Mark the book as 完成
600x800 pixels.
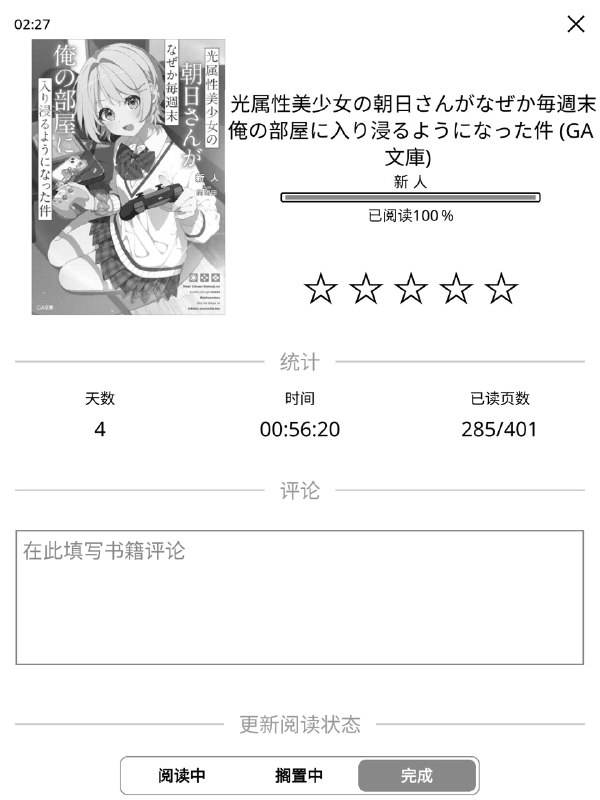tap(416, 776)
